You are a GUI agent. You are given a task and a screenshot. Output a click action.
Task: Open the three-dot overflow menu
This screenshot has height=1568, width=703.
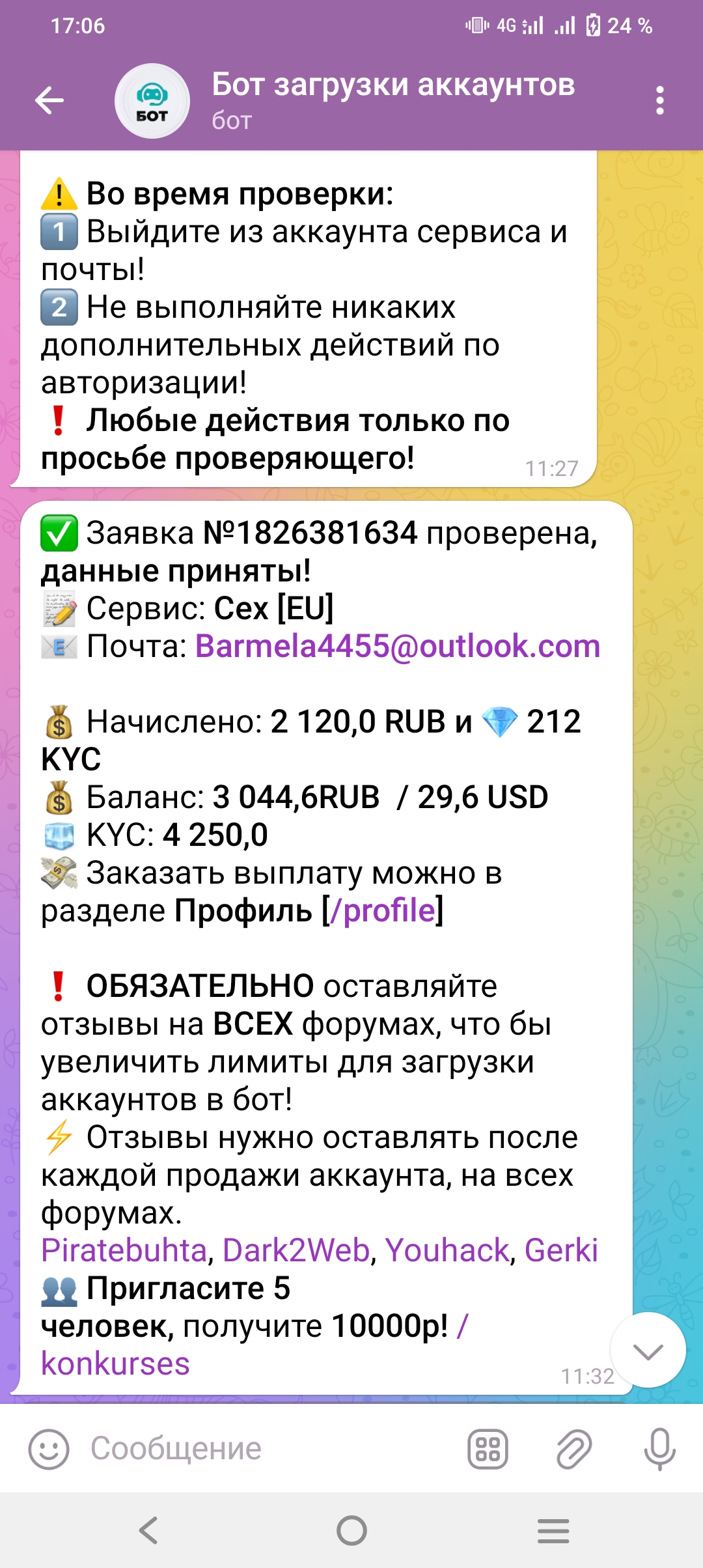(660, 101)
